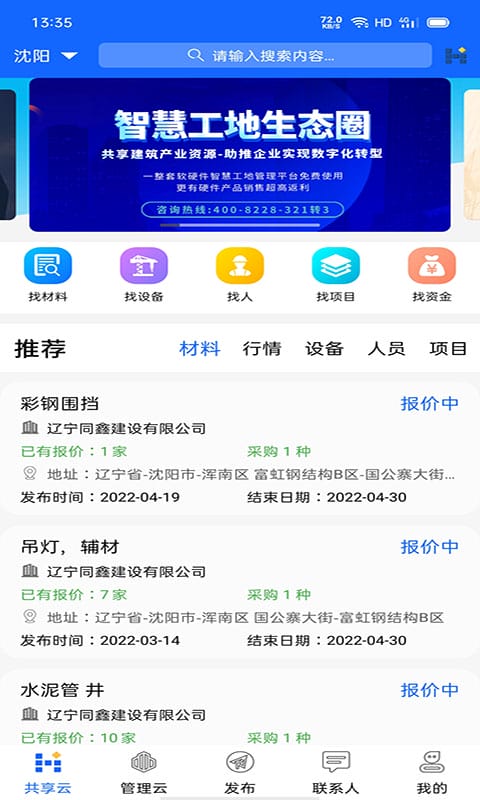The height and width of the screenshot is (800, 480).
Task: Open the 联系人 tab
Action: (336, 773)
